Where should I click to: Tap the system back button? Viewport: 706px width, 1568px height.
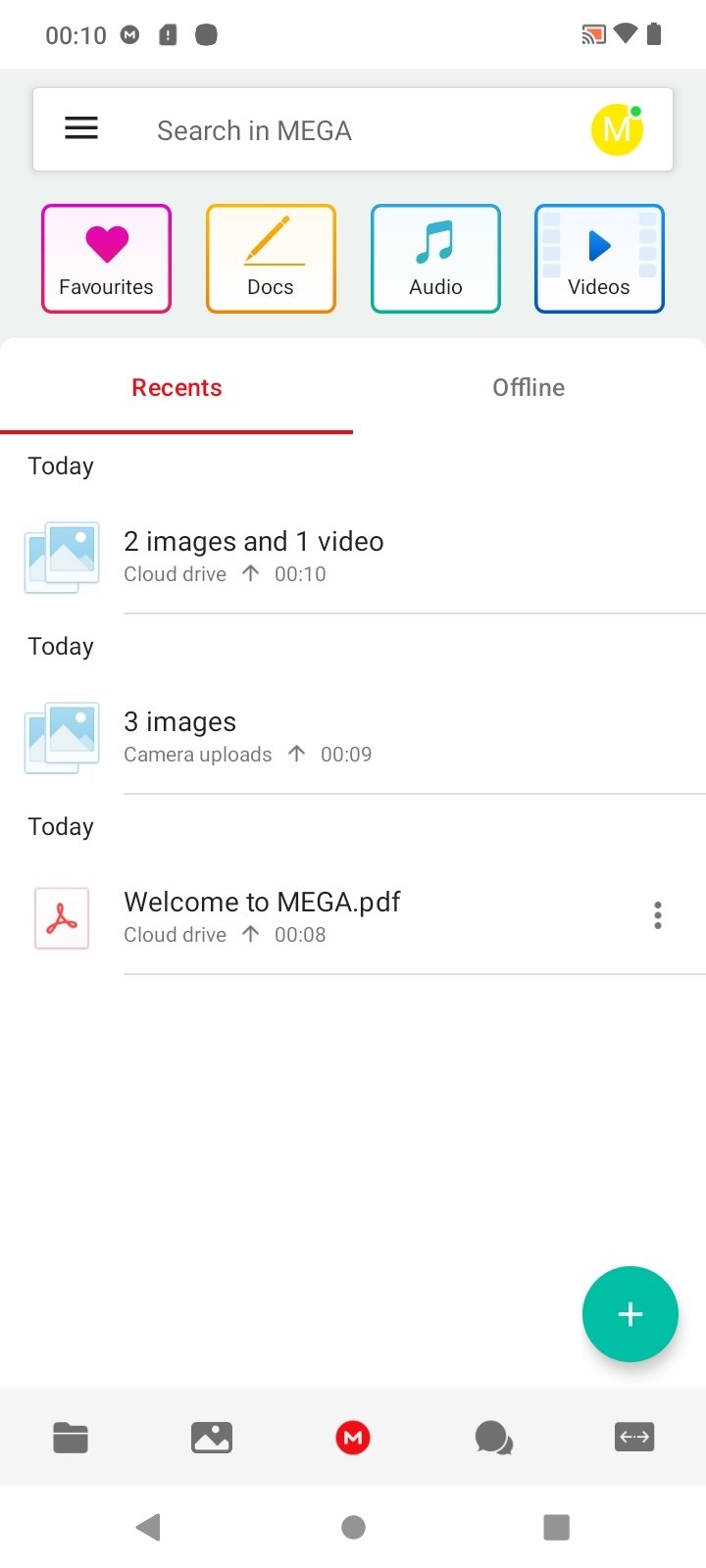(x=148, y=1527)
